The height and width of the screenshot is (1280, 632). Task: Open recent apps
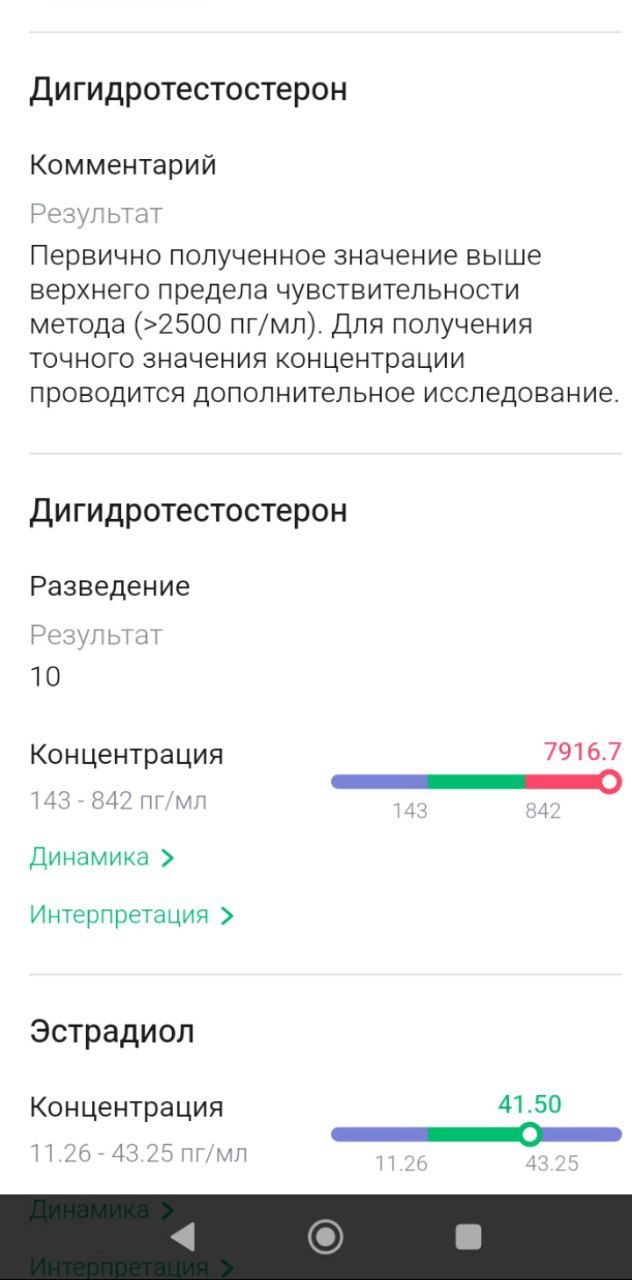[468, 1237]
